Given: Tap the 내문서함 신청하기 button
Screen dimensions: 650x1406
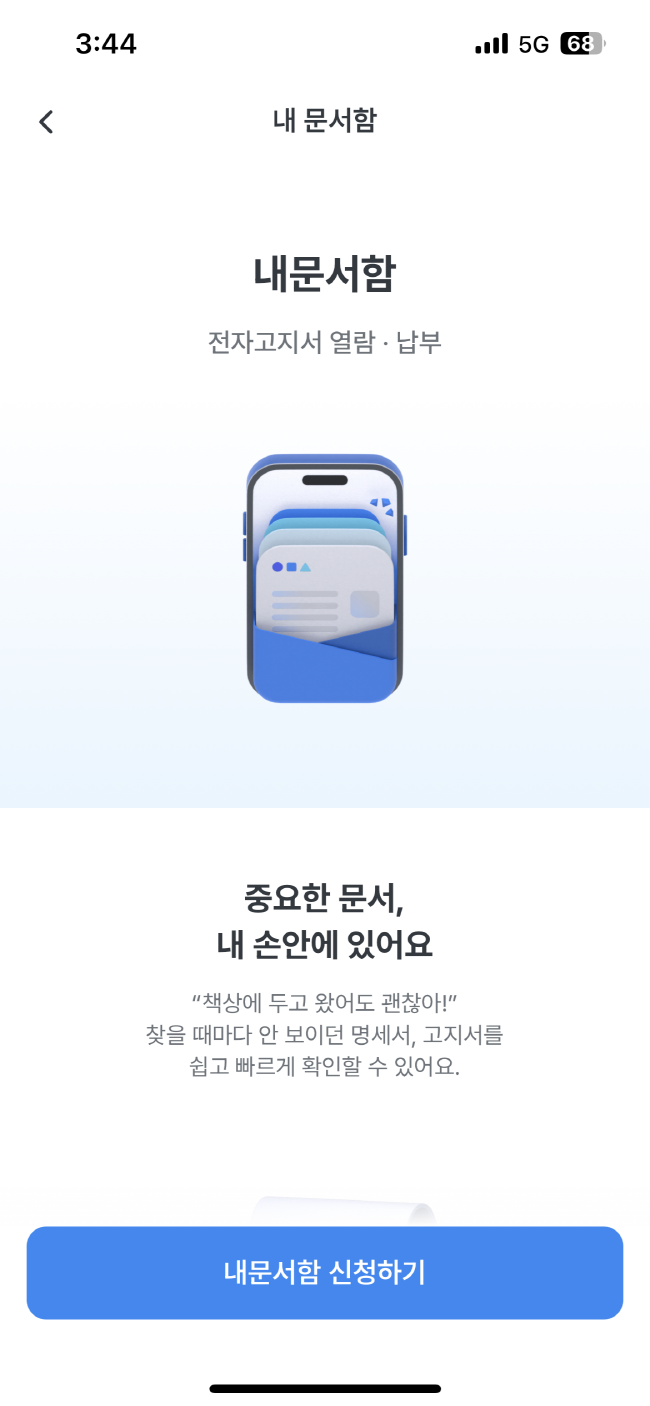Looking at the screenshot, I should tap(324, 1272).
